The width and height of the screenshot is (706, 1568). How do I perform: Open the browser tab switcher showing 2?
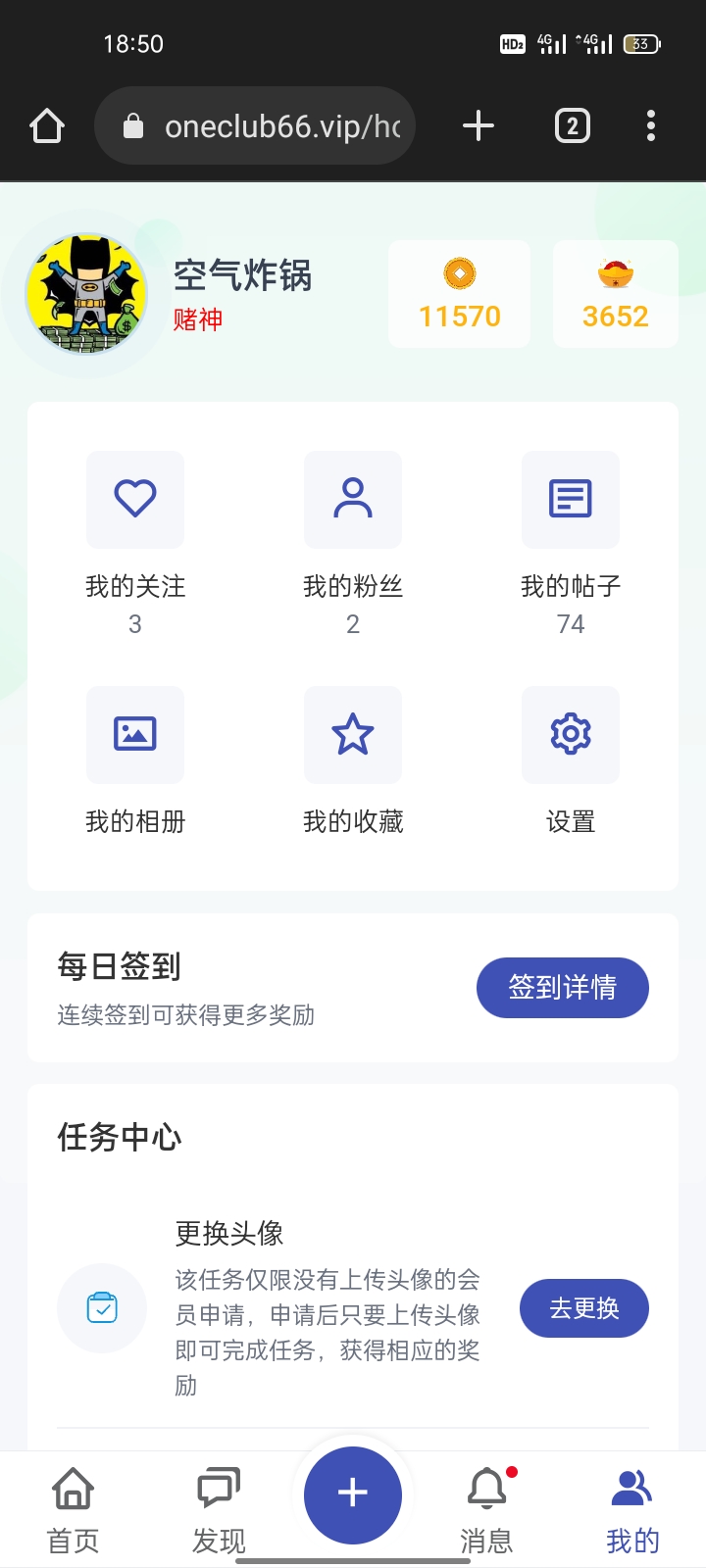[x=571, y=125]
